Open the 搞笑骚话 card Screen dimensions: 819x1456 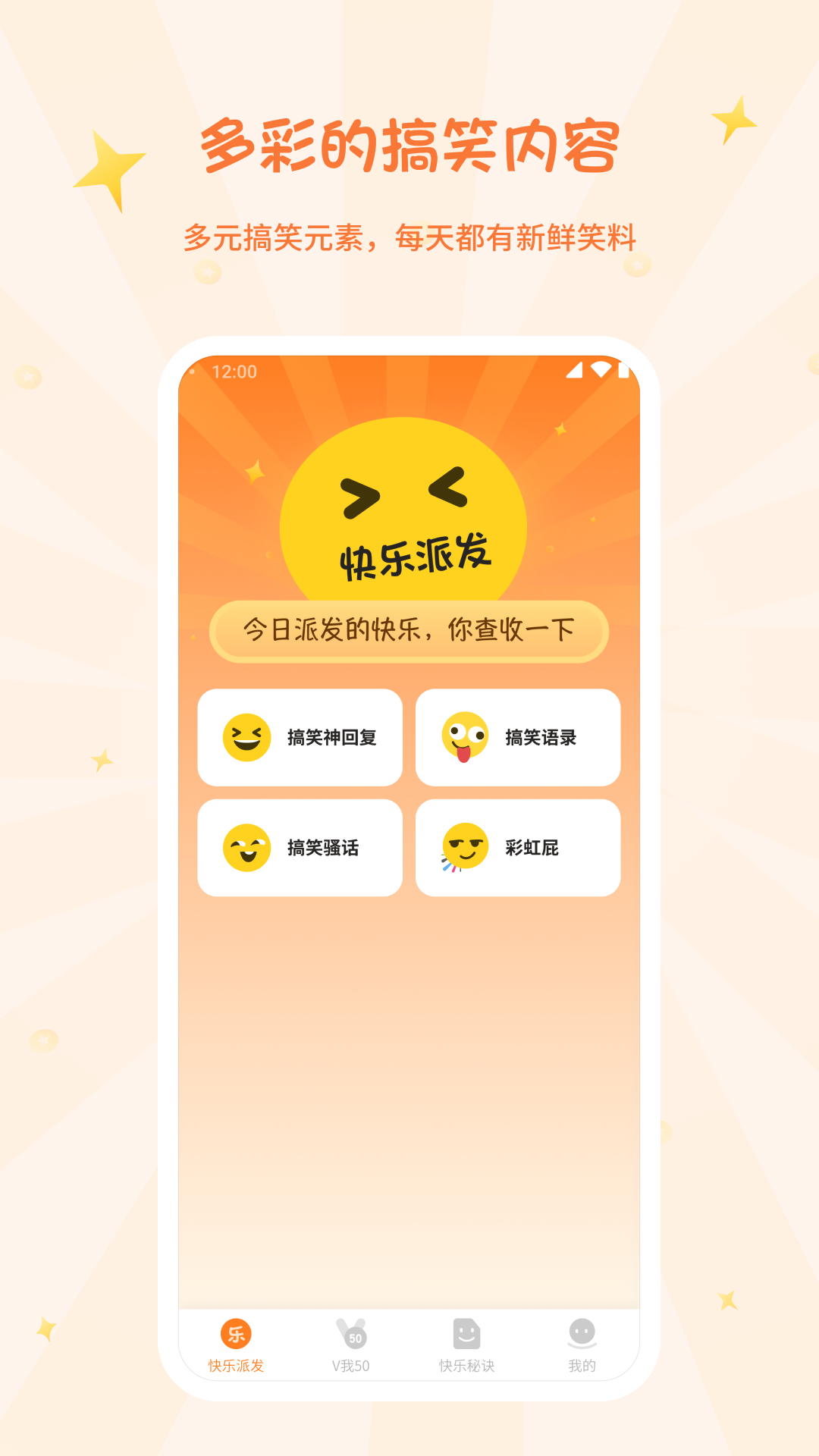[300, 847]
